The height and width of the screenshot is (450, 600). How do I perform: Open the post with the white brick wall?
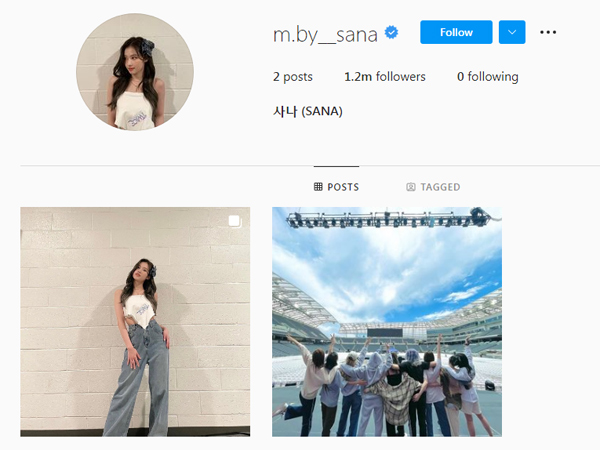coord(135,321)
